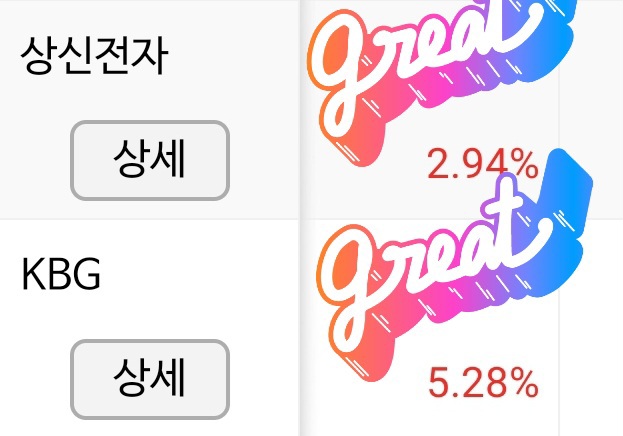
Task: Open 상세 details for KBG
Action: 150,379
